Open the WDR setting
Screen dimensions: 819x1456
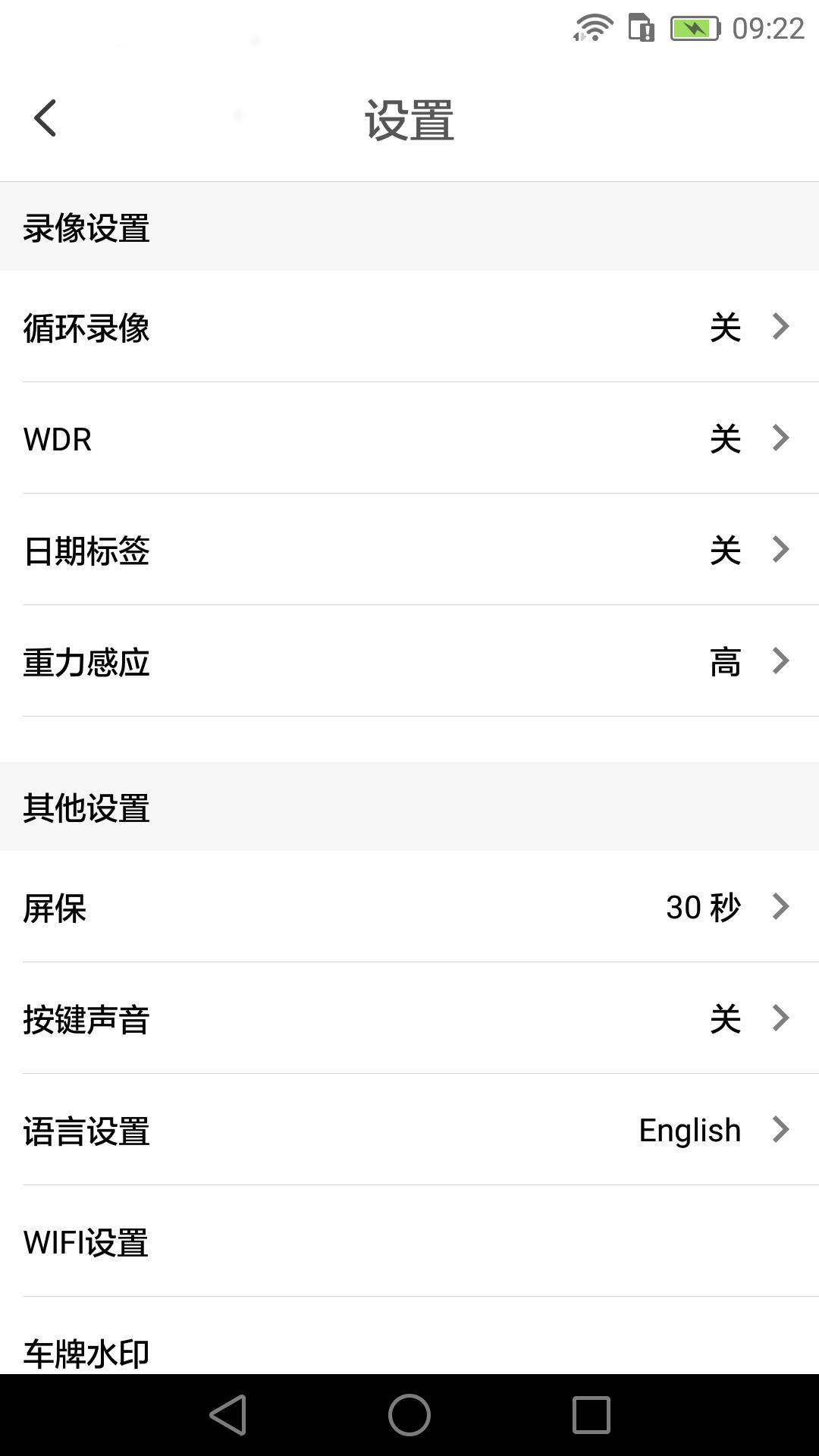point(409,438)
